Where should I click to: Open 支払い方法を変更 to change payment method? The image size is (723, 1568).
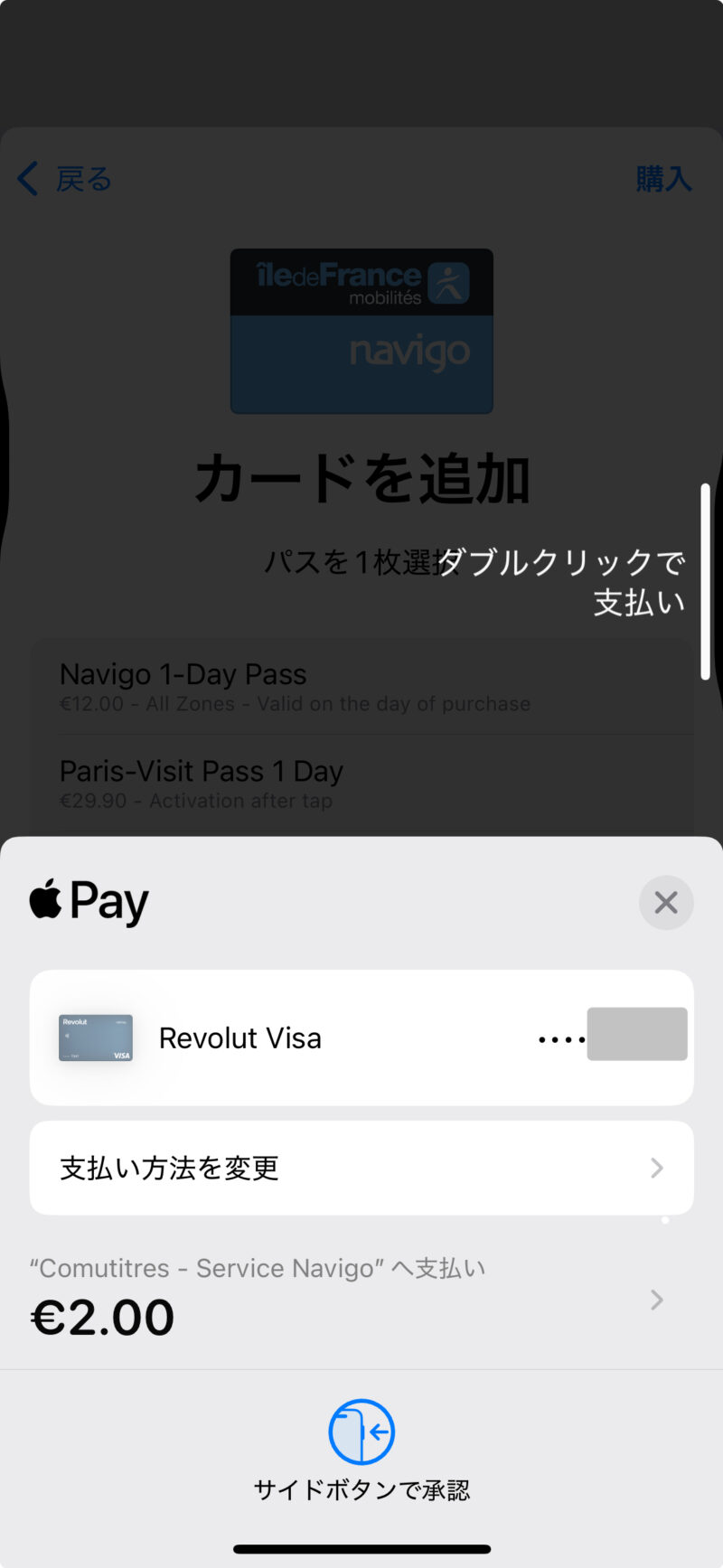coord(361,1168)
